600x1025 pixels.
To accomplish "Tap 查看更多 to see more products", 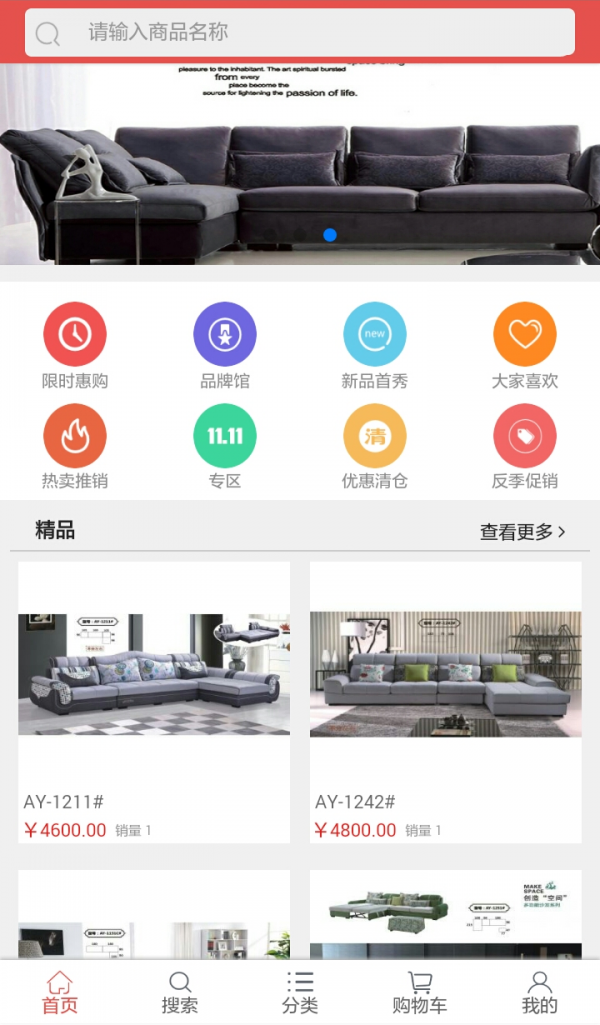I will pos(522,532).
